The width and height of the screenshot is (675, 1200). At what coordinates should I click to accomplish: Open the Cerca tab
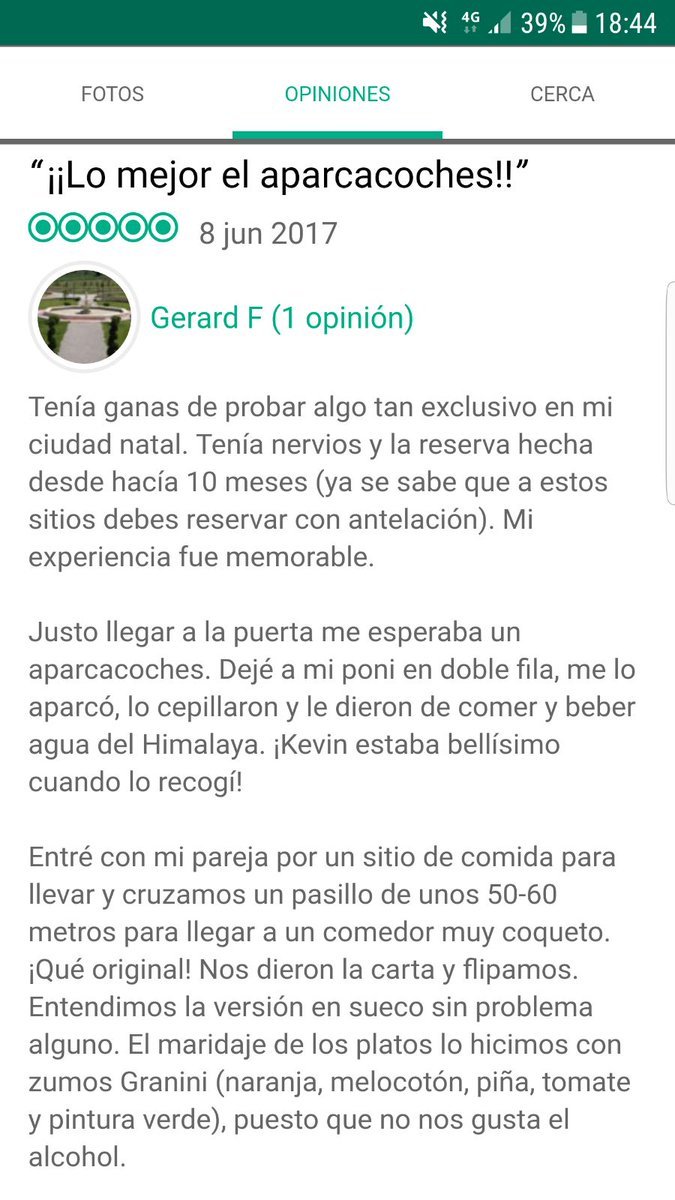click(x=562, y=95)
